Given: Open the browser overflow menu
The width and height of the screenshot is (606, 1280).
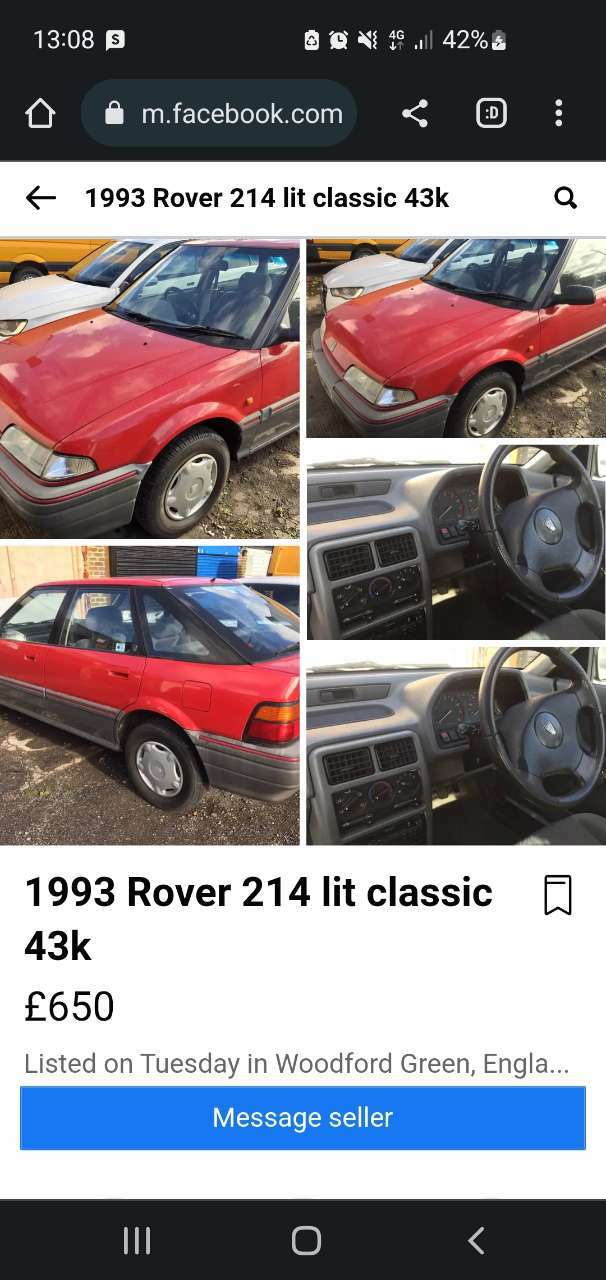Looking at the screenshot, I should point(559,114).
